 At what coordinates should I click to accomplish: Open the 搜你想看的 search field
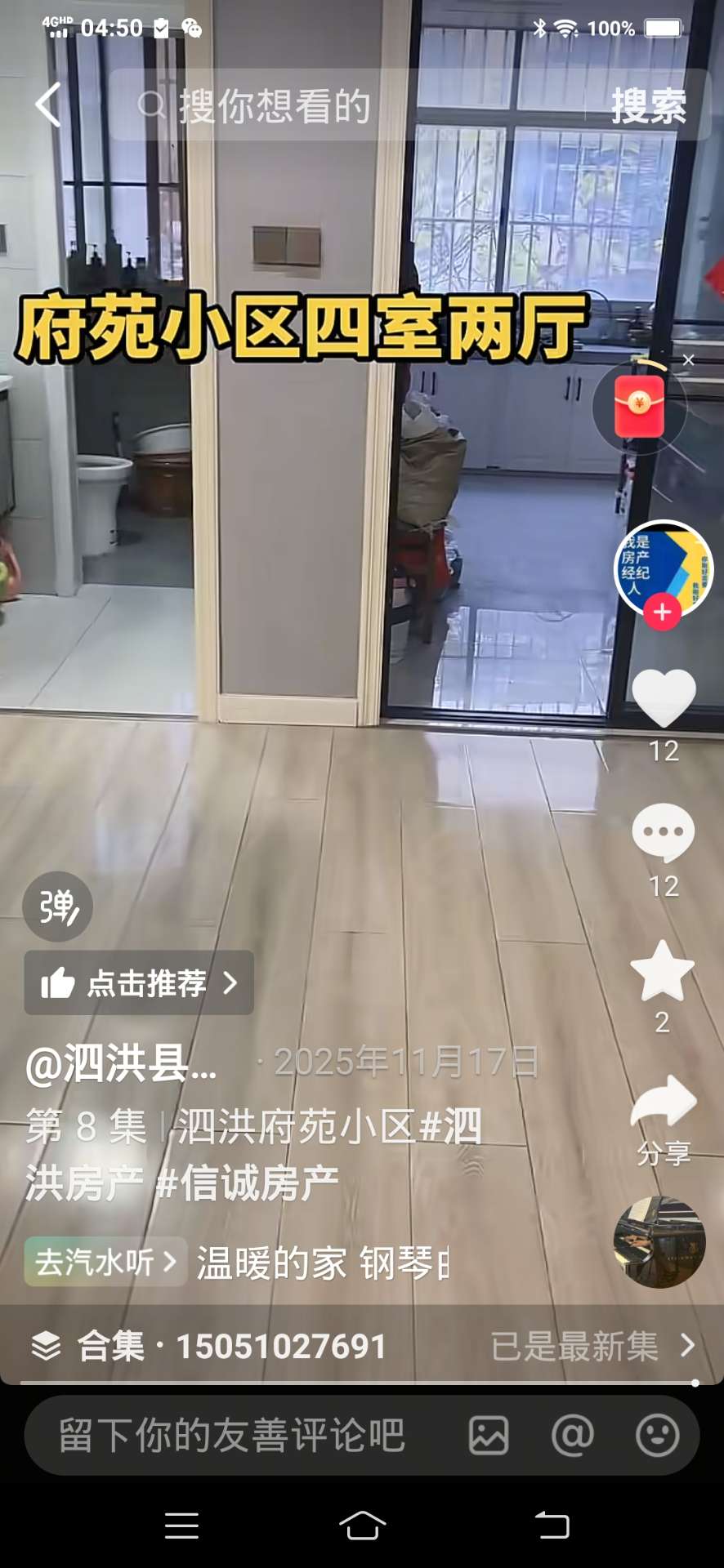327,105
